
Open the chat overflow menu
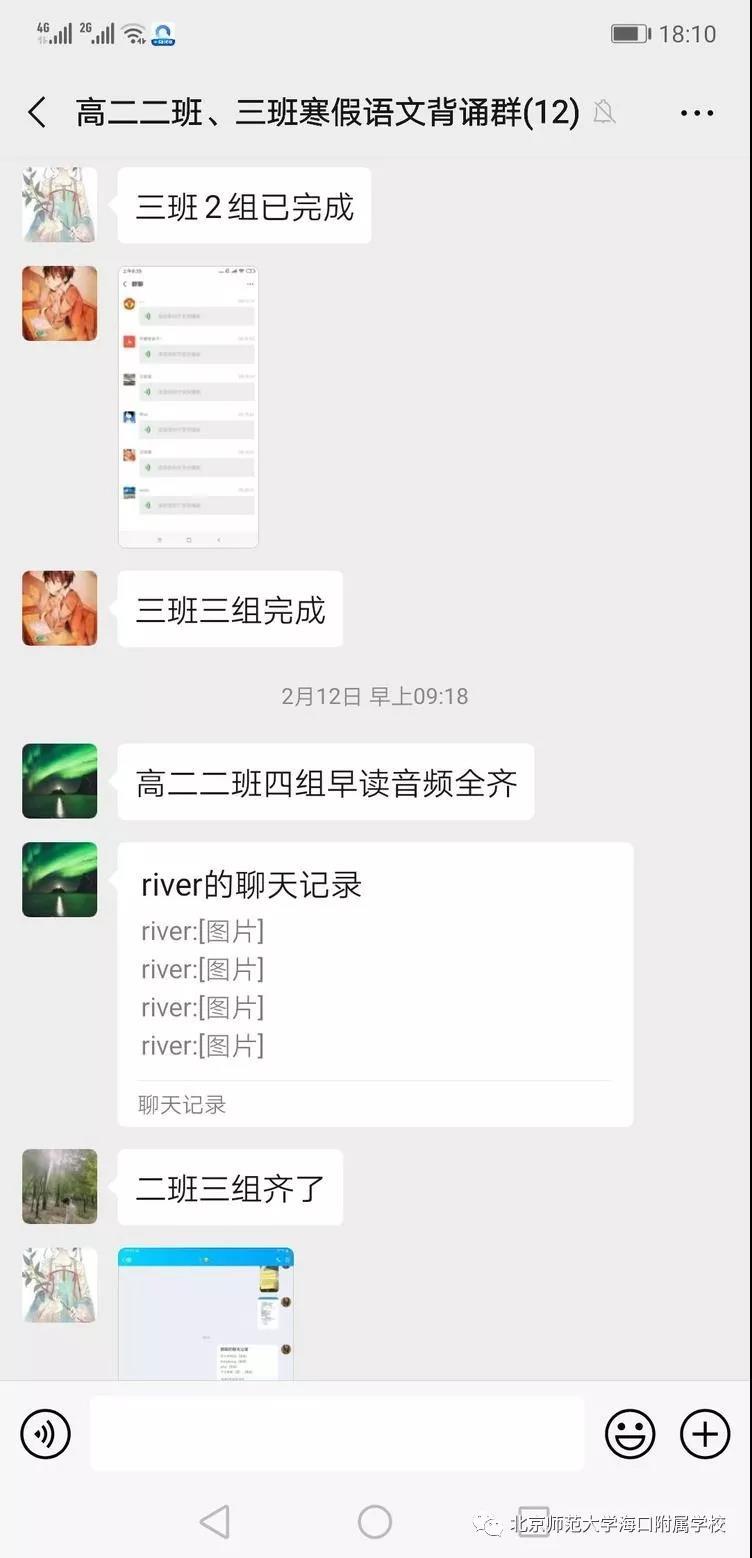point(697,113)
